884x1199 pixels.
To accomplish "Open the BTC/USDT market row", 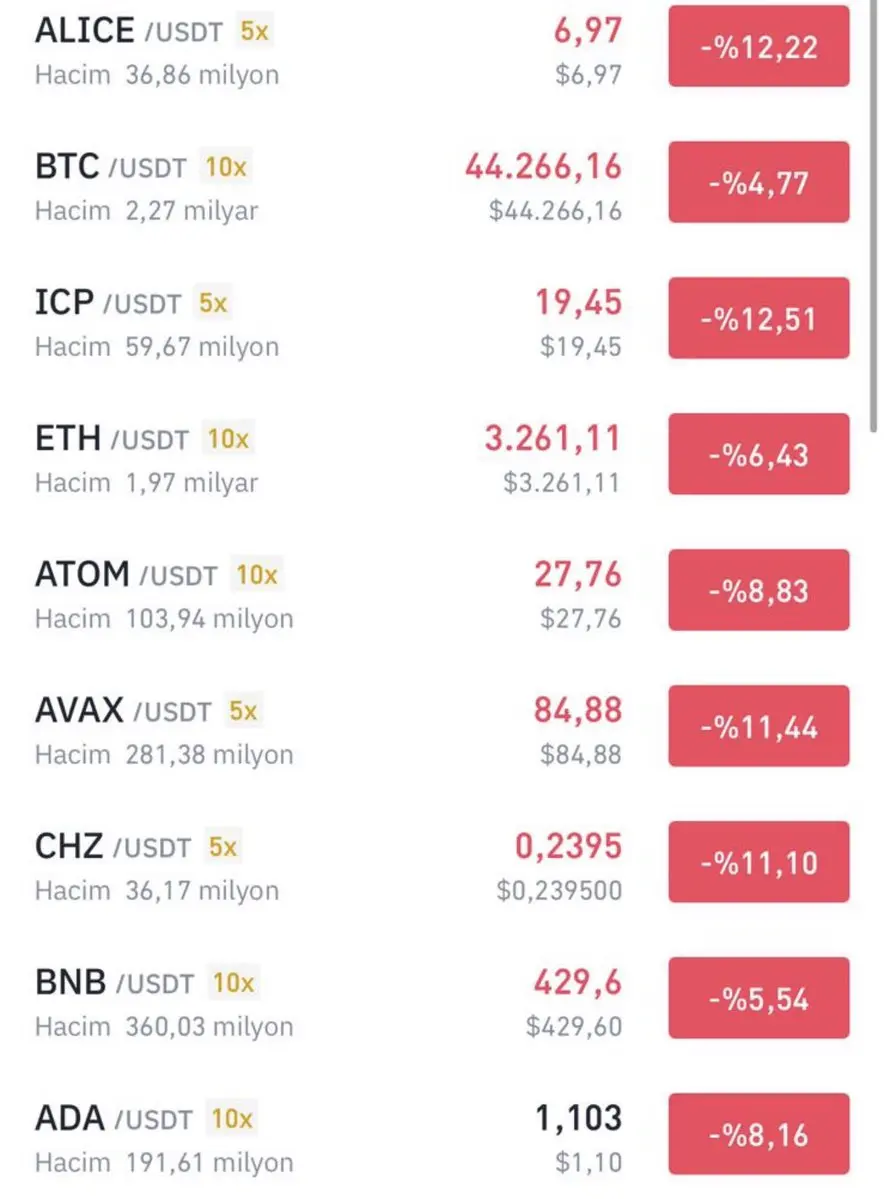I will 68,167.
